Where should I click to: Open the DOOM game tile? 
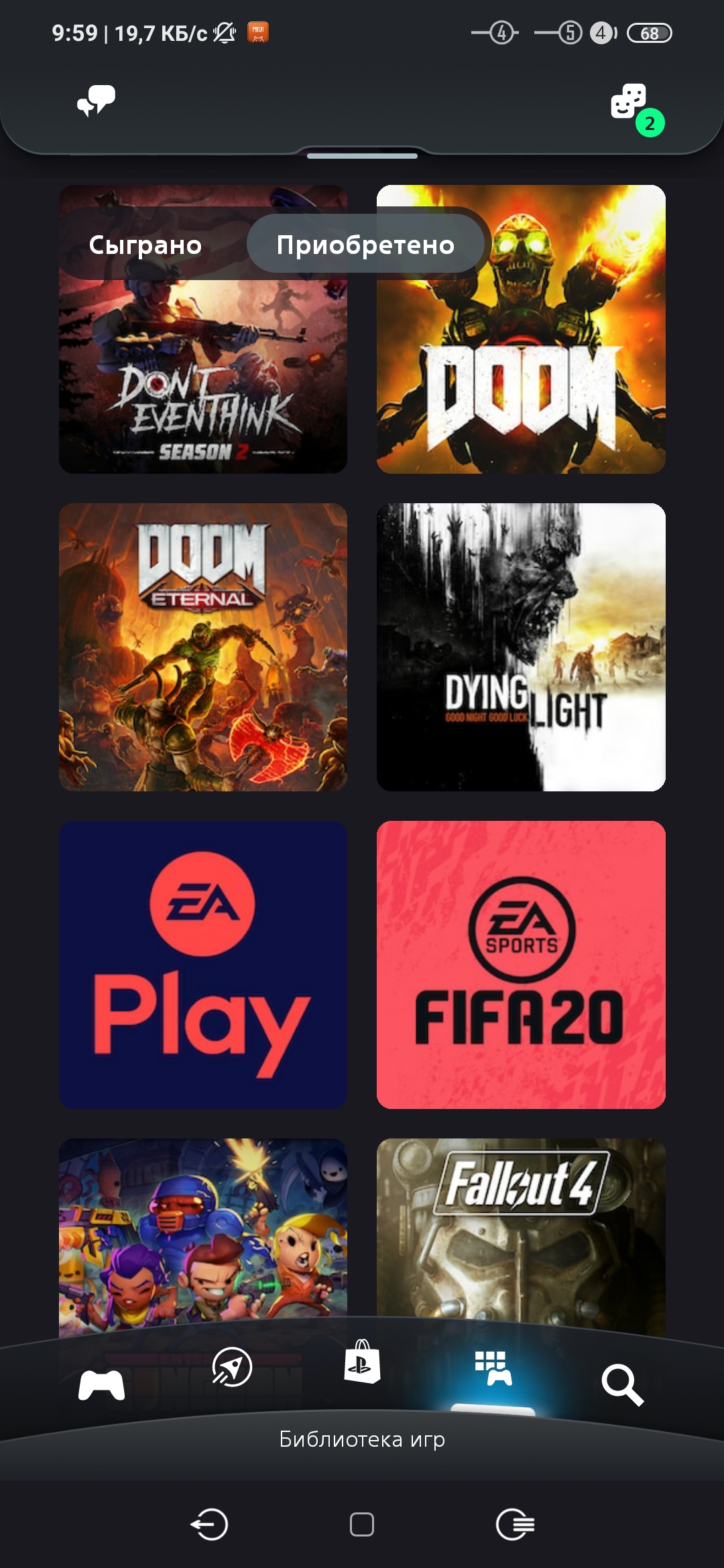521,329
